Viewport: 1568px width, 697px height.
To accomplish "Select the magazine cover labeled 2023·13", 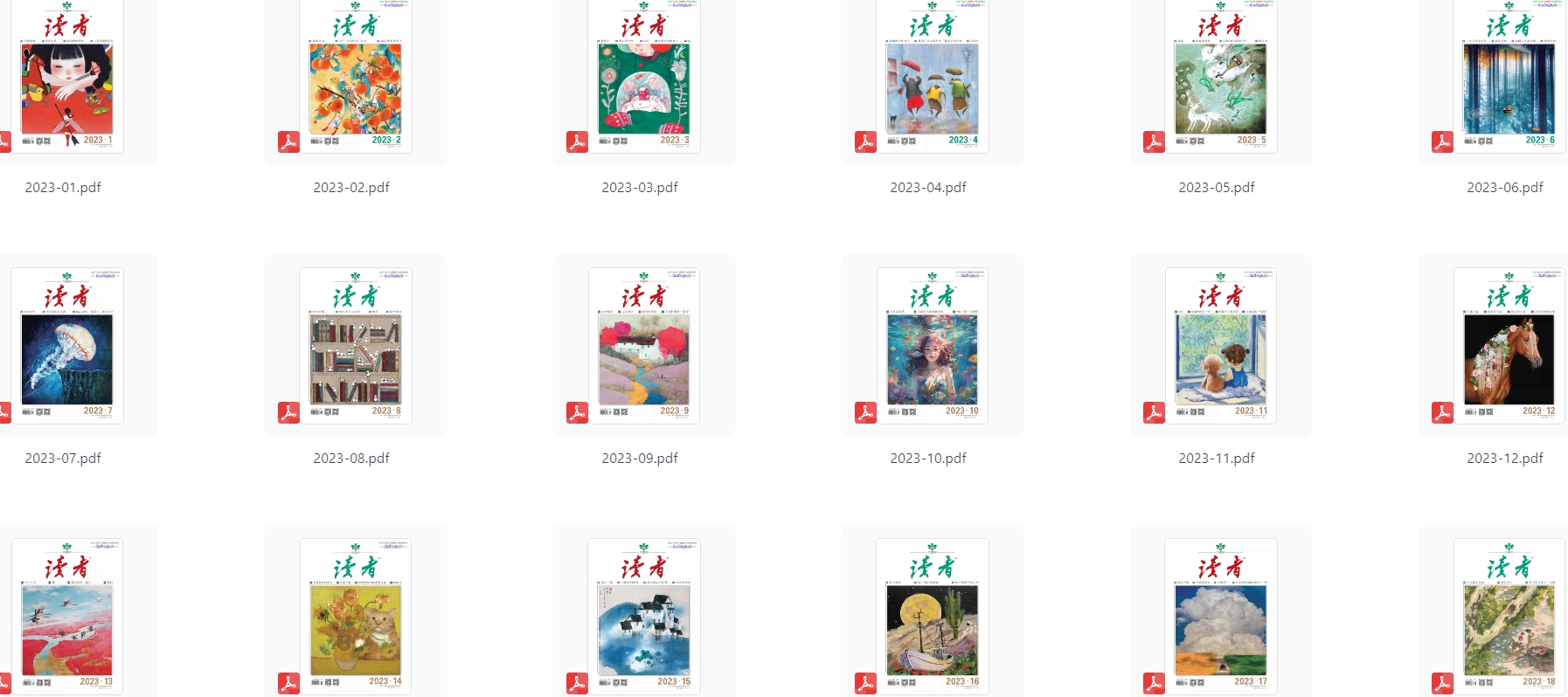I will click(67, 618).
